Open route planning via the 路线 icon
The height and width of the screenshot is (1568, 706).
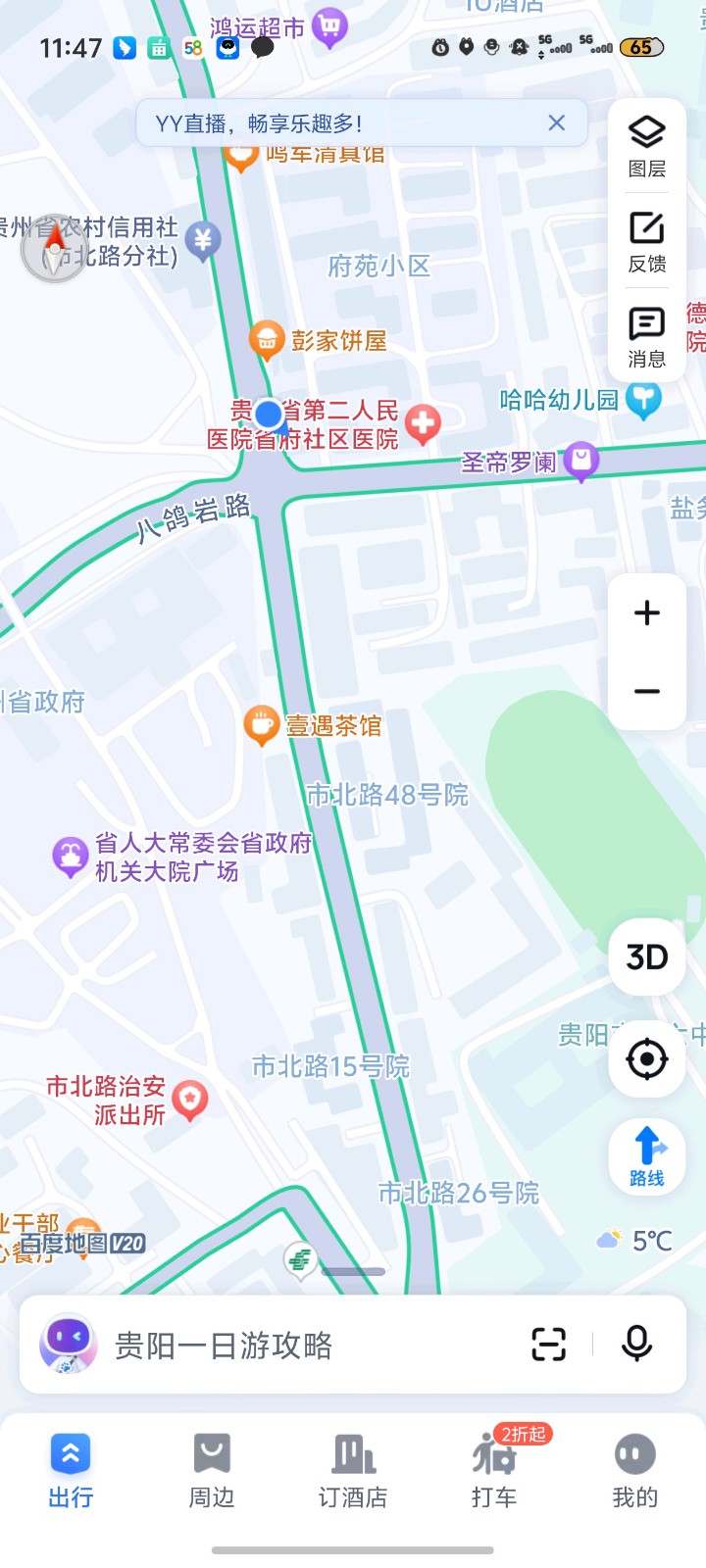(x=646, y=1156)
